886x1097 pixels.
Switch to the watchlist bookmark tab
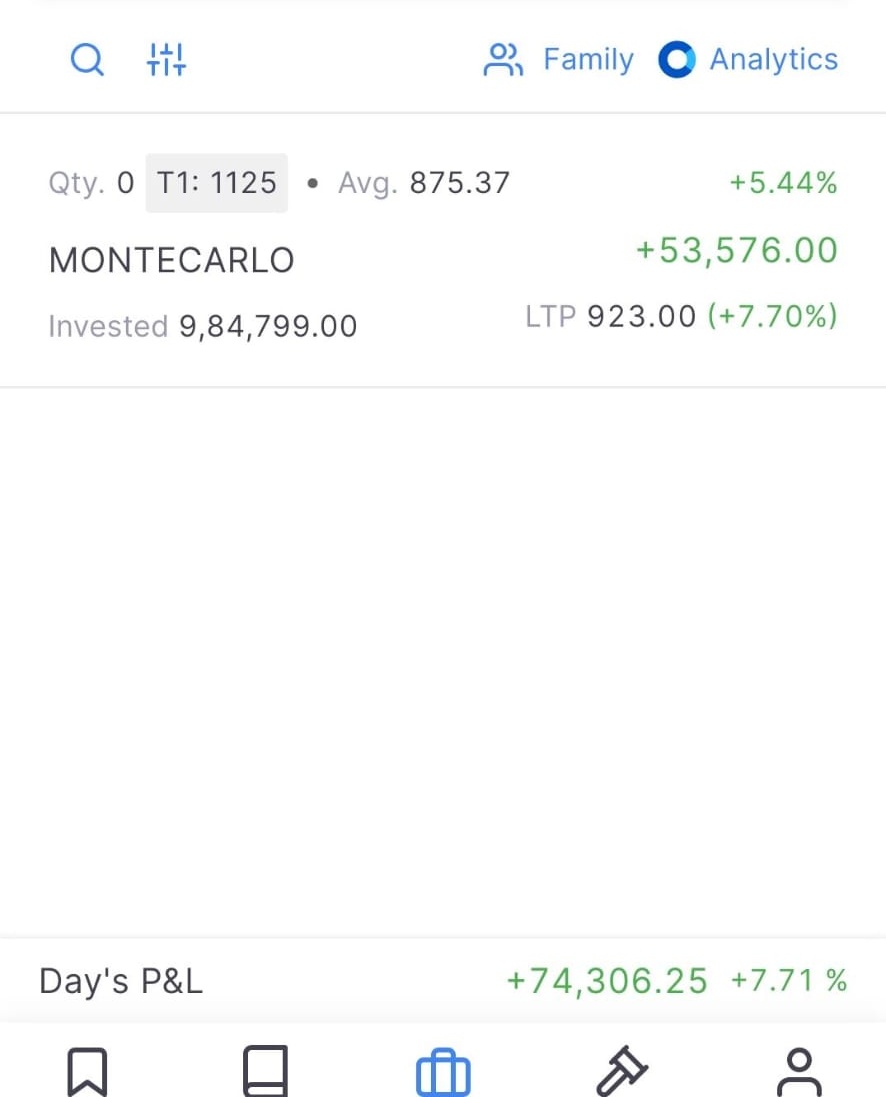point(87,1072)
